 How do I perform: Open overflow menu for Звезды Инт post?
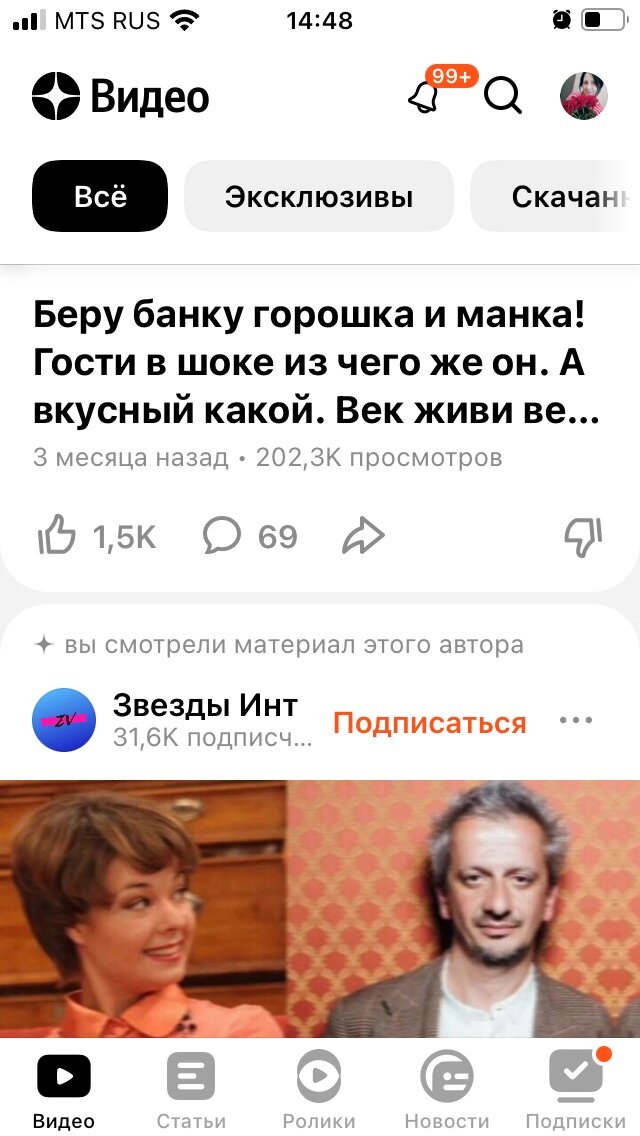(x=576, y=720)
